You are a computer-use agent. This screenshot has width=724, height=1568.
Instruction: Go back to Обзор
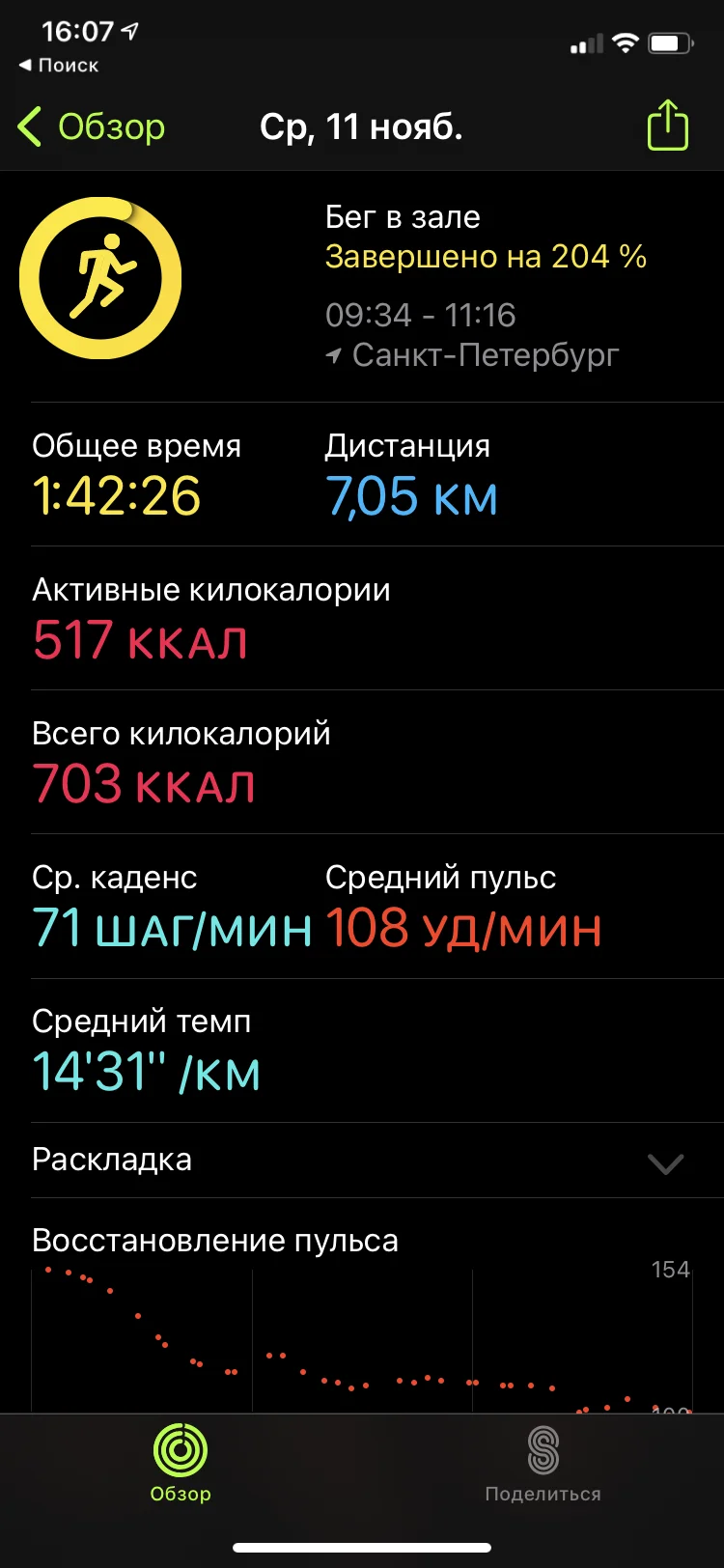(x=93, y=126)
